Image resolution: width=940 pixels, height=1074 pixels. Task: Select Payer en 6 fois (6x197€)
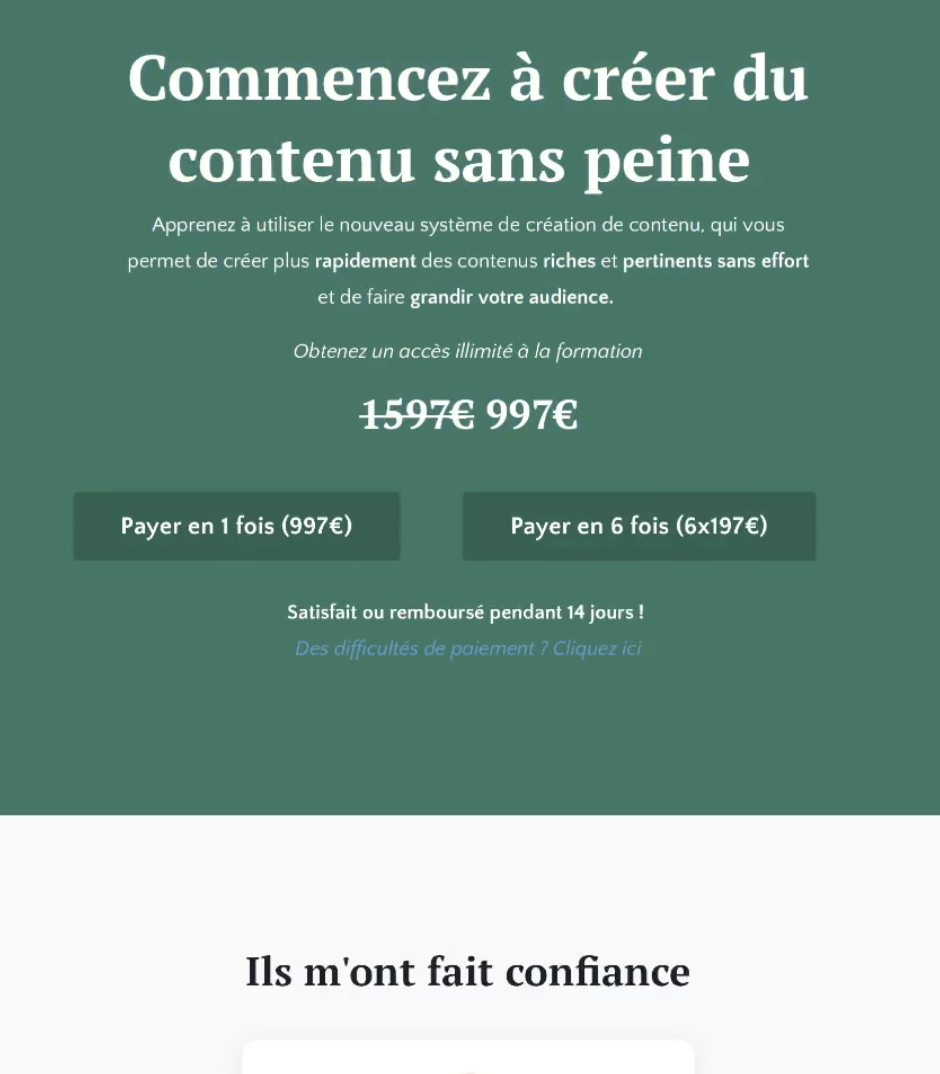(x=639, y=526)
